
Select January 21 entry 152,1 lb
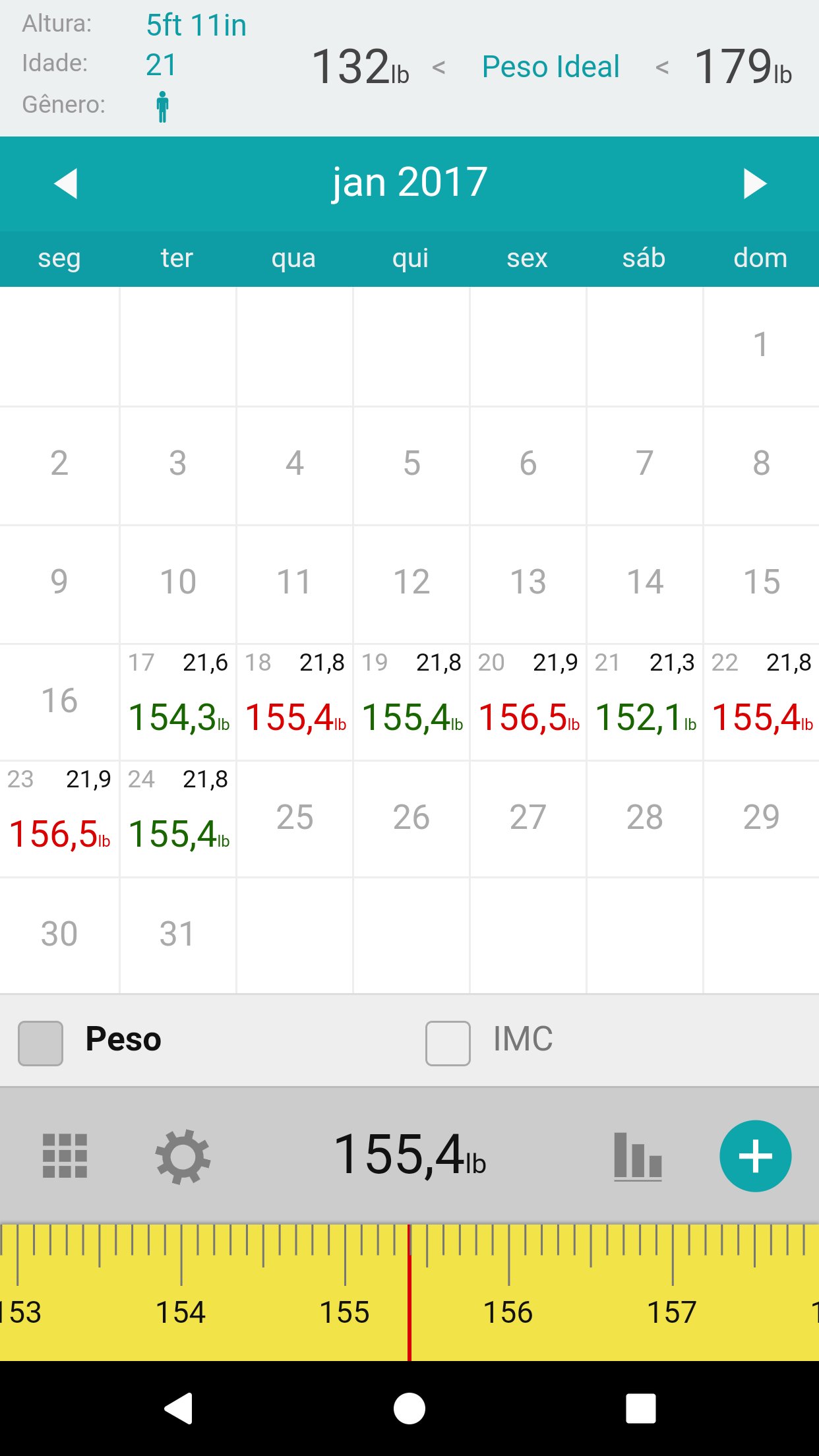[645, 702]
